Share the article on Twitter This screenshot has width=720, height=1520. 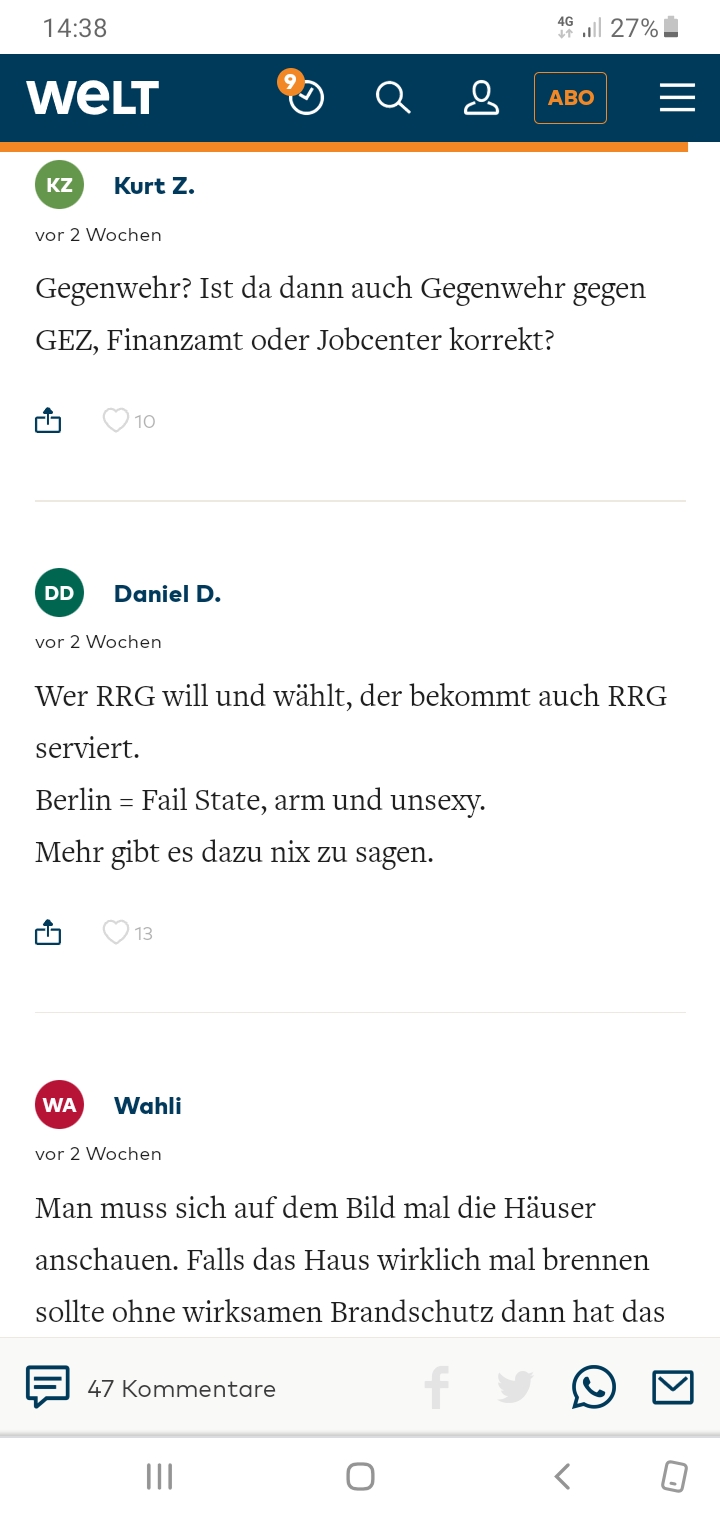(x=515, y=1388)
